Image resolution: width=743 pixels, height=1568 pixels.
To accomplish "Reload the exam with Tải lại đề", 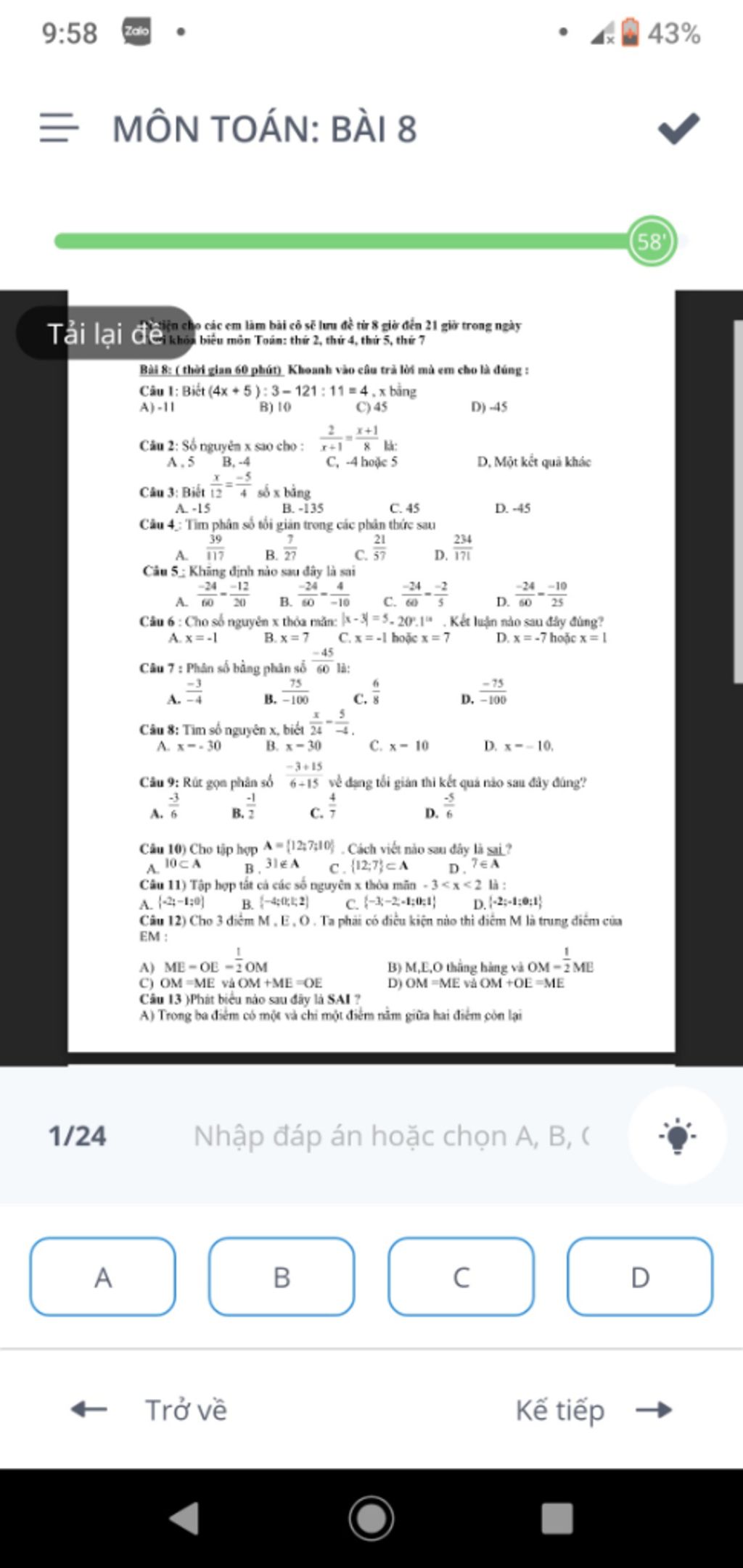I will (105, 334).
